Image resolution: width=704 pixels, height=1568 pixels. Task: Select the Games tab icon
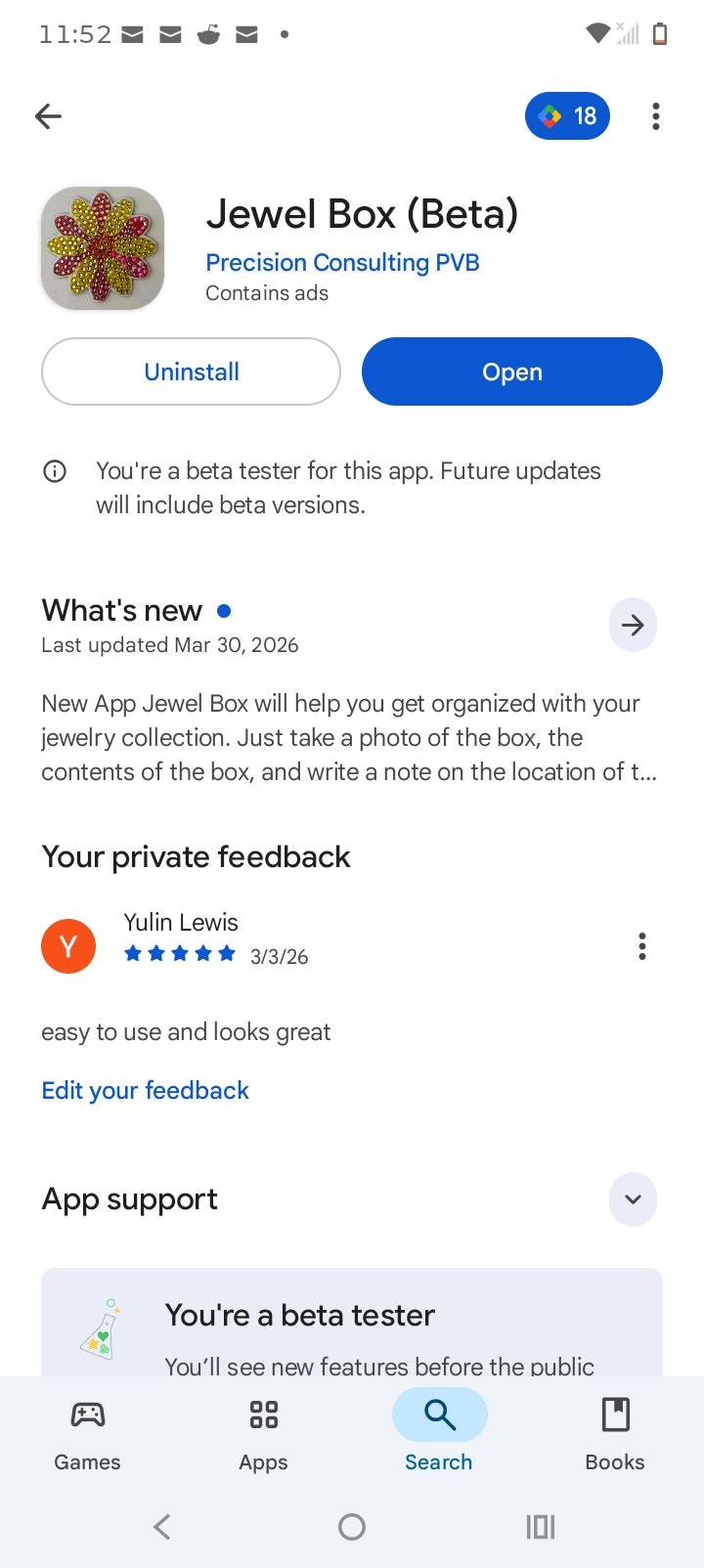pos(87,1414)
